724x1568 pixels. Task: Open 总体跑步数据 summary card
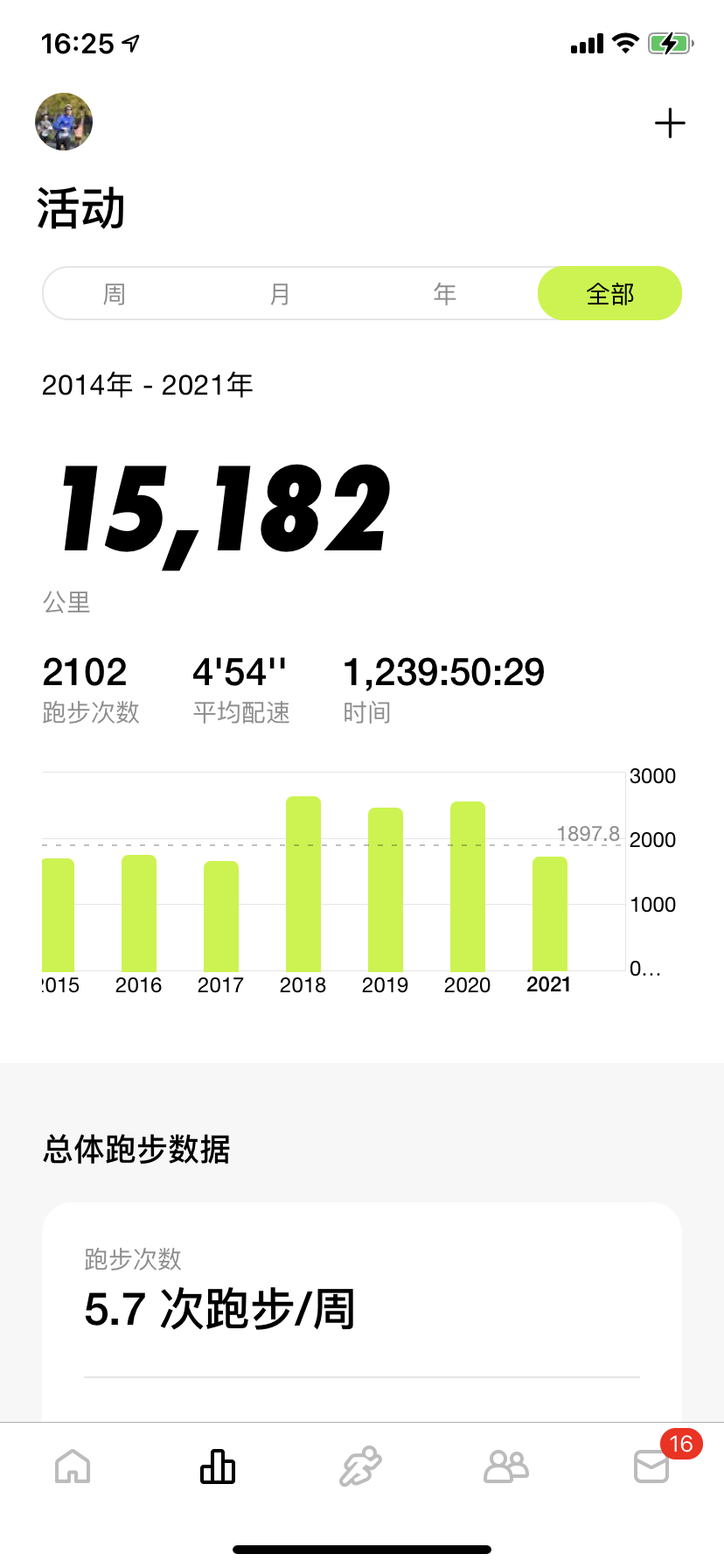[135, 1151]
